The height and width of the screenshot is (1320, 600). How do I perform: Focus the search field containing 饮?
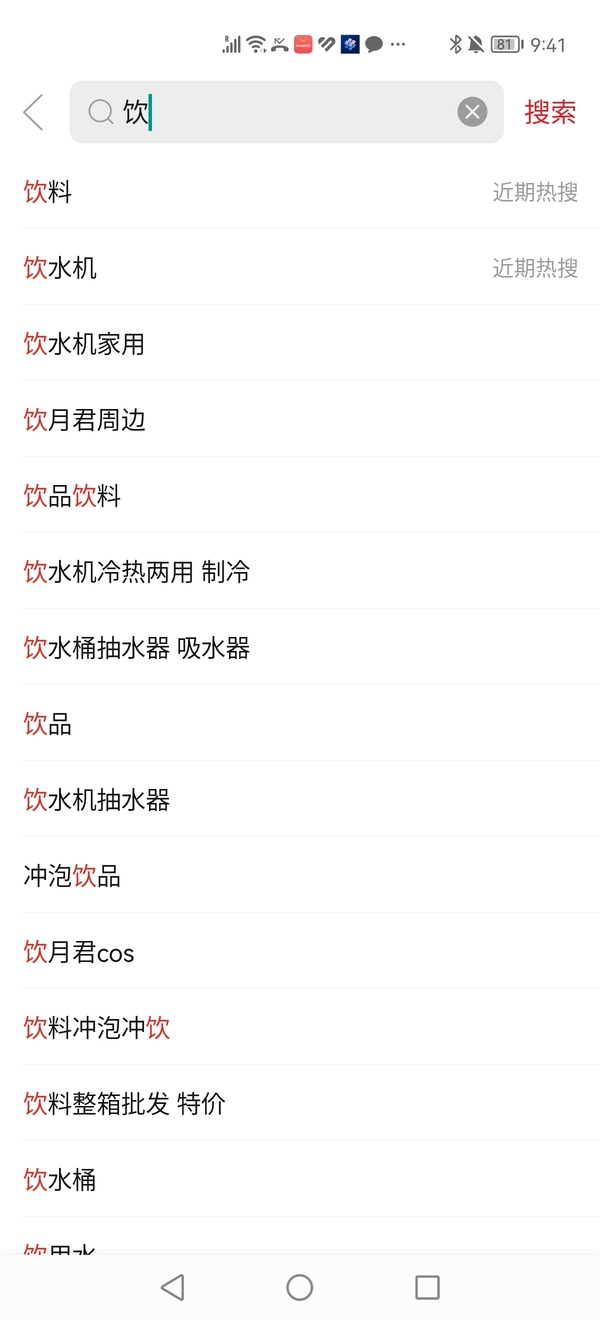tap(290, 112)
